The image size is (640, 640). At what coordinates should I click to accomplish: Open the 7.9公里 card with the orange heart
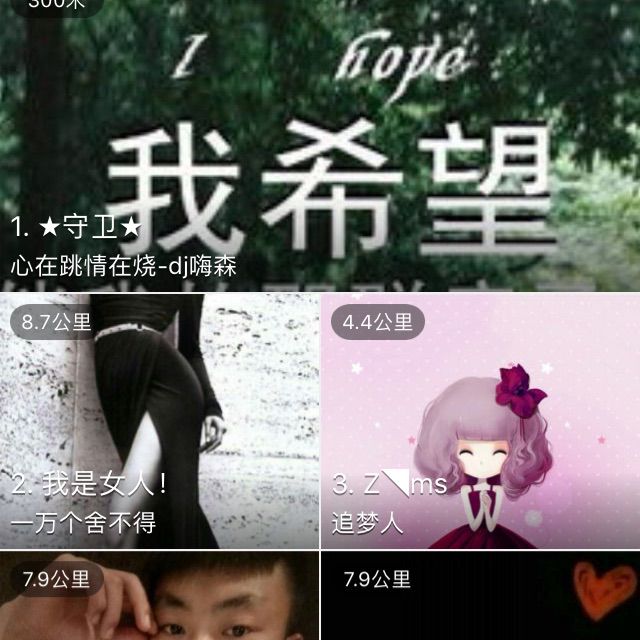(480, 600)
